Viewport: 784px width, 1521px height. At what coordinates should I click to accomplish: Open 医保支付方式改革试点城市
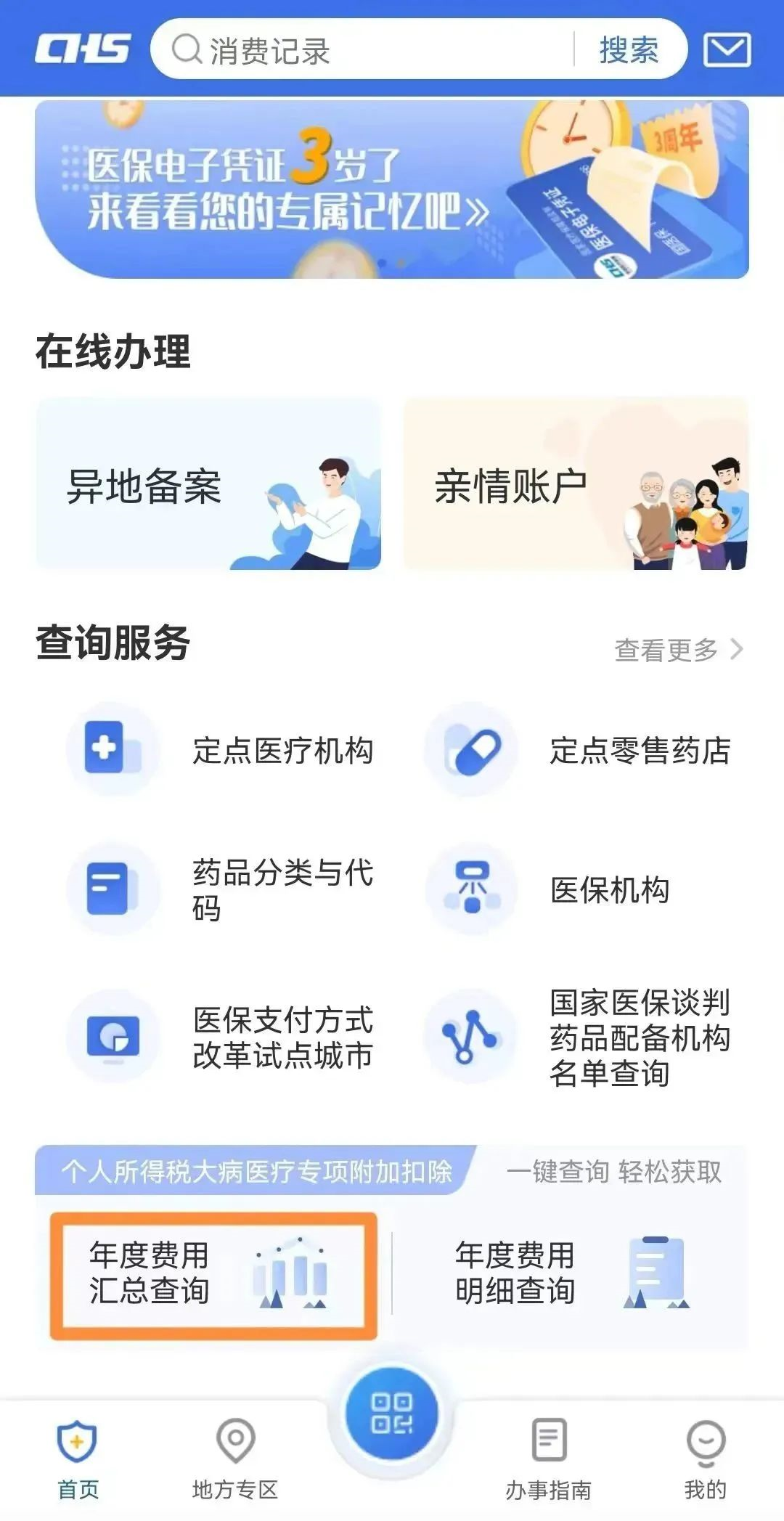(x=221, y=1037)
